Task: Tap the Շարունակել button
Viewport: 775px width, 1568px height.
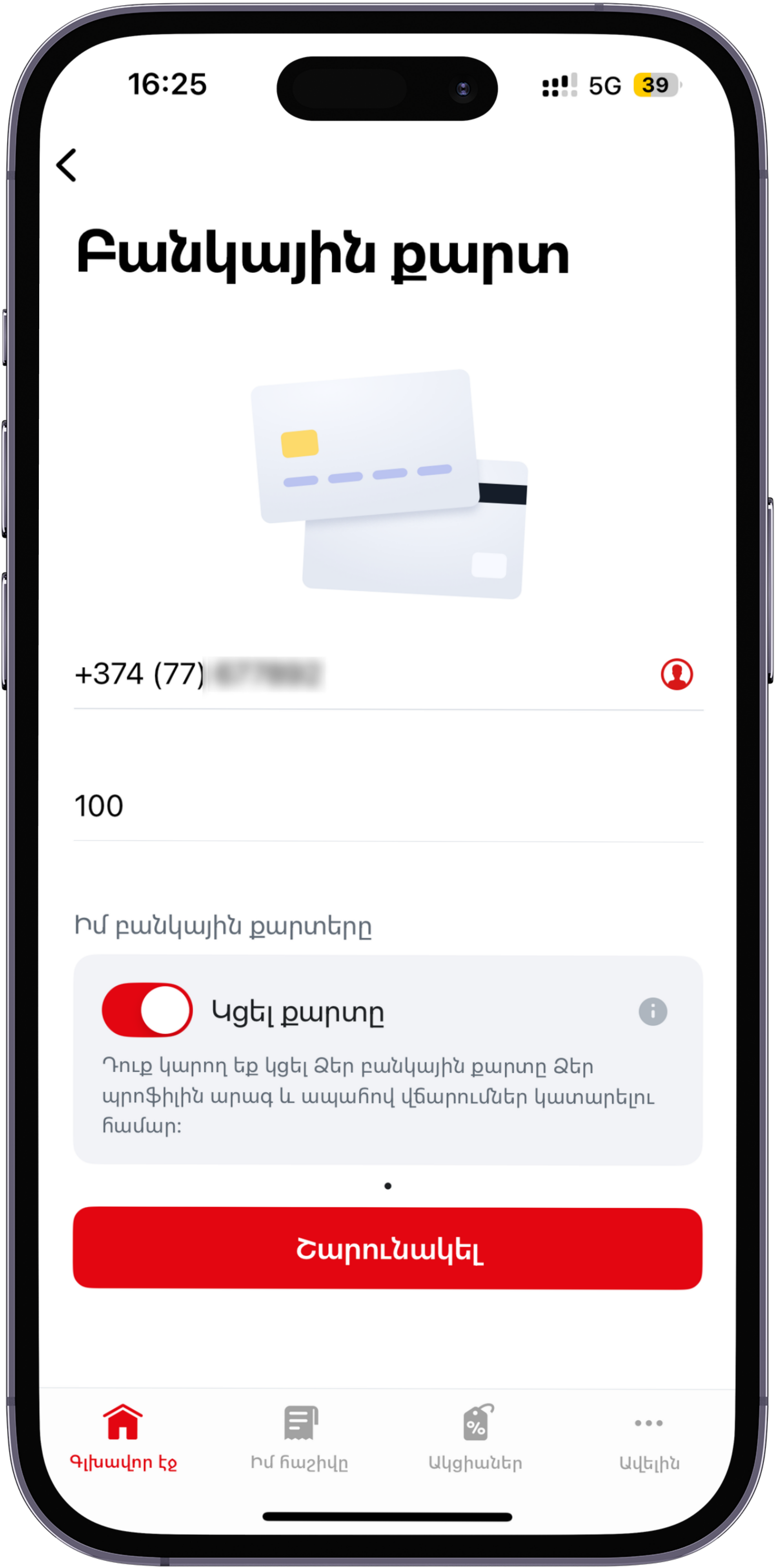Action: point(387,1249)
